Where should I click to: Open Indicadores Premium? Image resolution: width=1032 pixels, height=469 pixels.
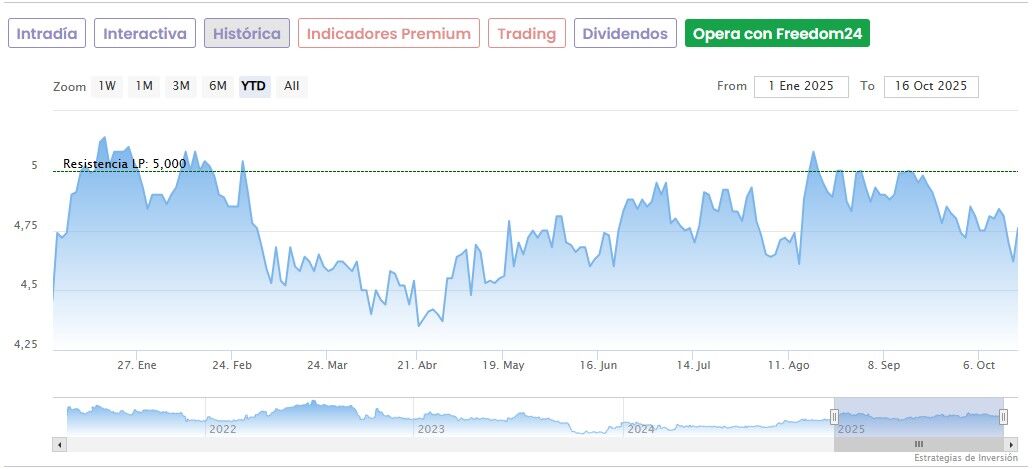388,33
